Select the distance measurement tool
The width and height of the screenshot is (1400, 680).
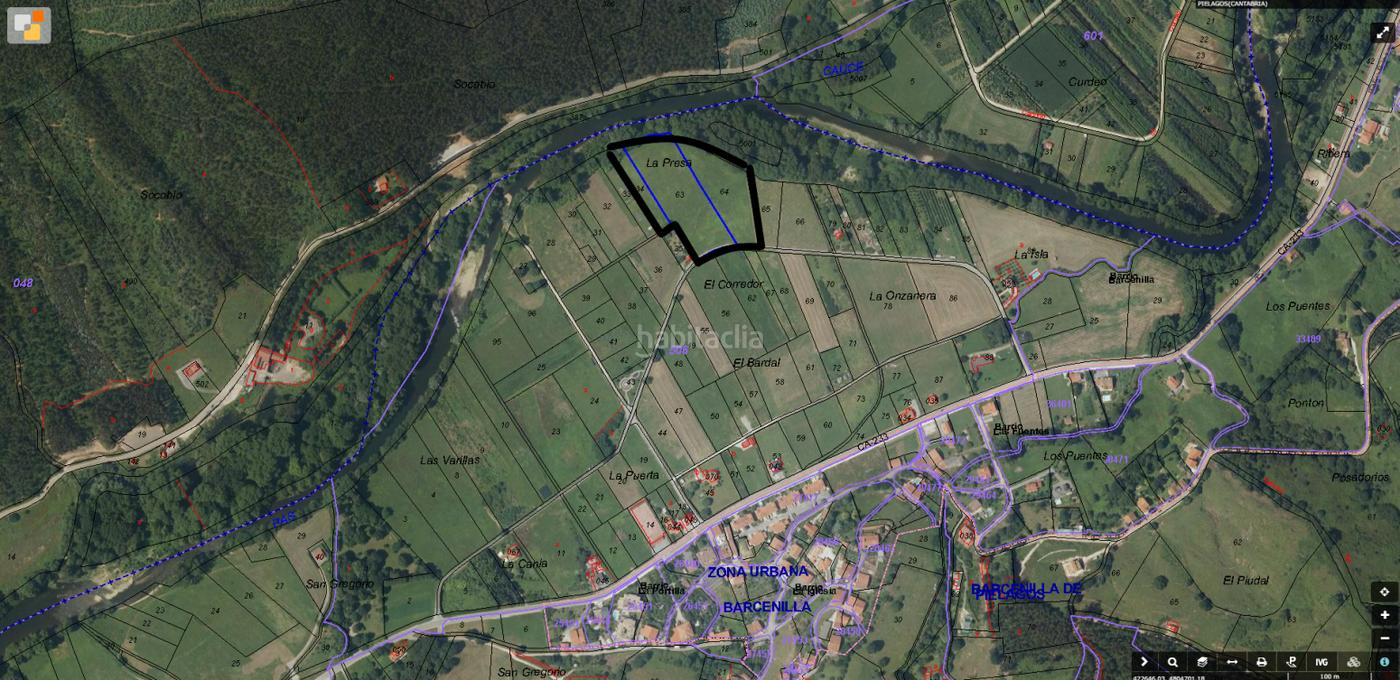[1232, 661]
